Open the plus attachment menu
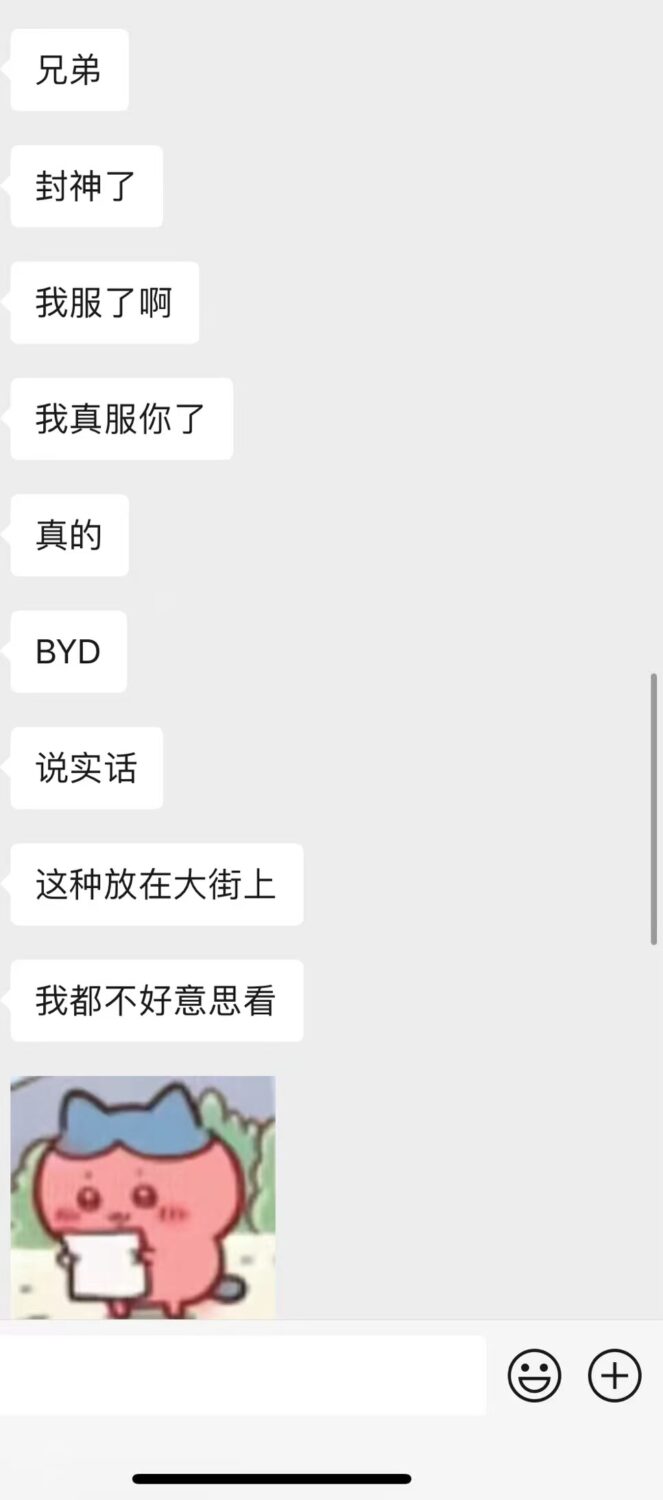This screenshot has height=1500, width=663. [614, 1376]
